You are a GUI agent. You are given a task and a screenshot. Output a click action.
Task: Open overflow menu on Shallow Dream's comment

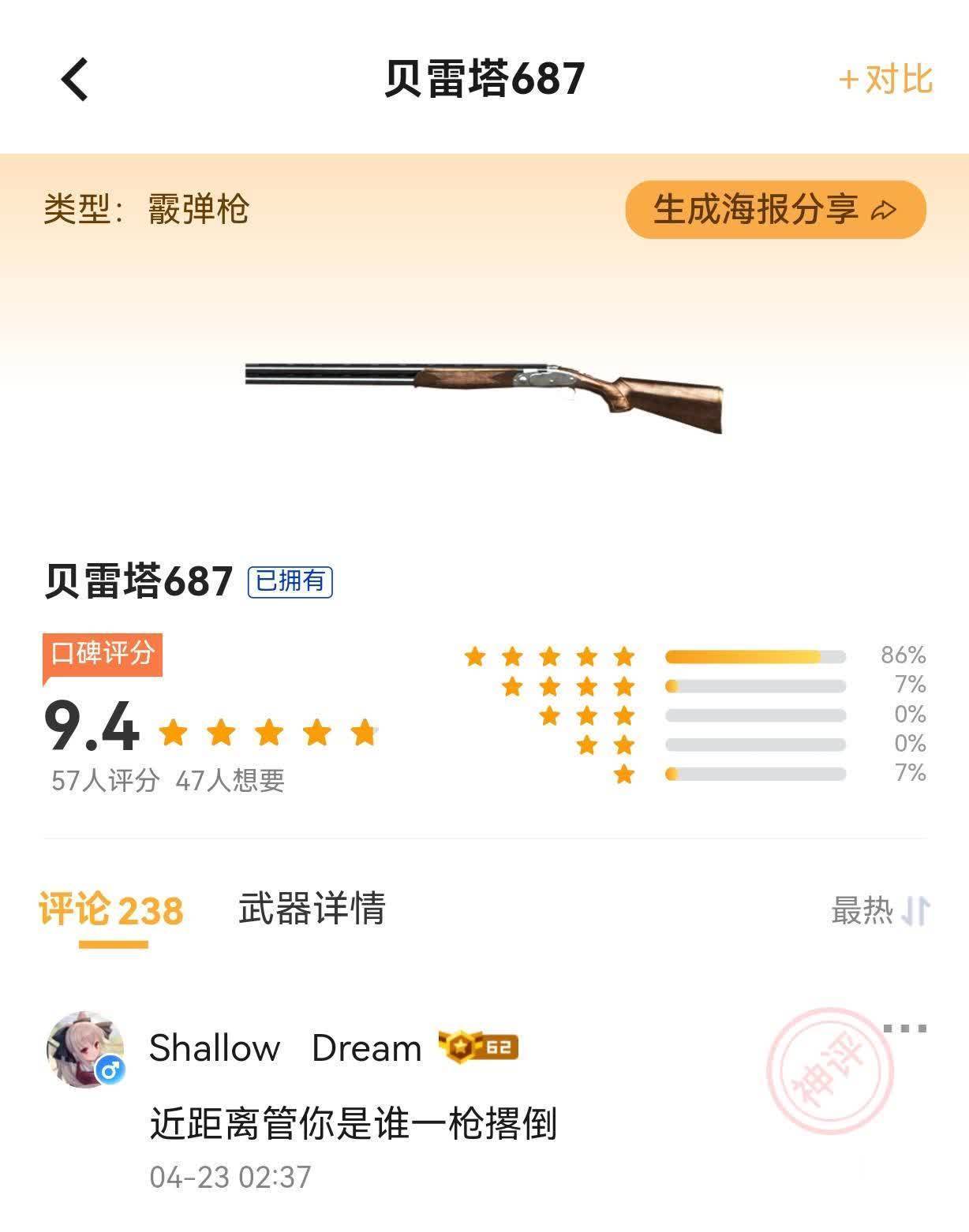(x=904, y=1029)
